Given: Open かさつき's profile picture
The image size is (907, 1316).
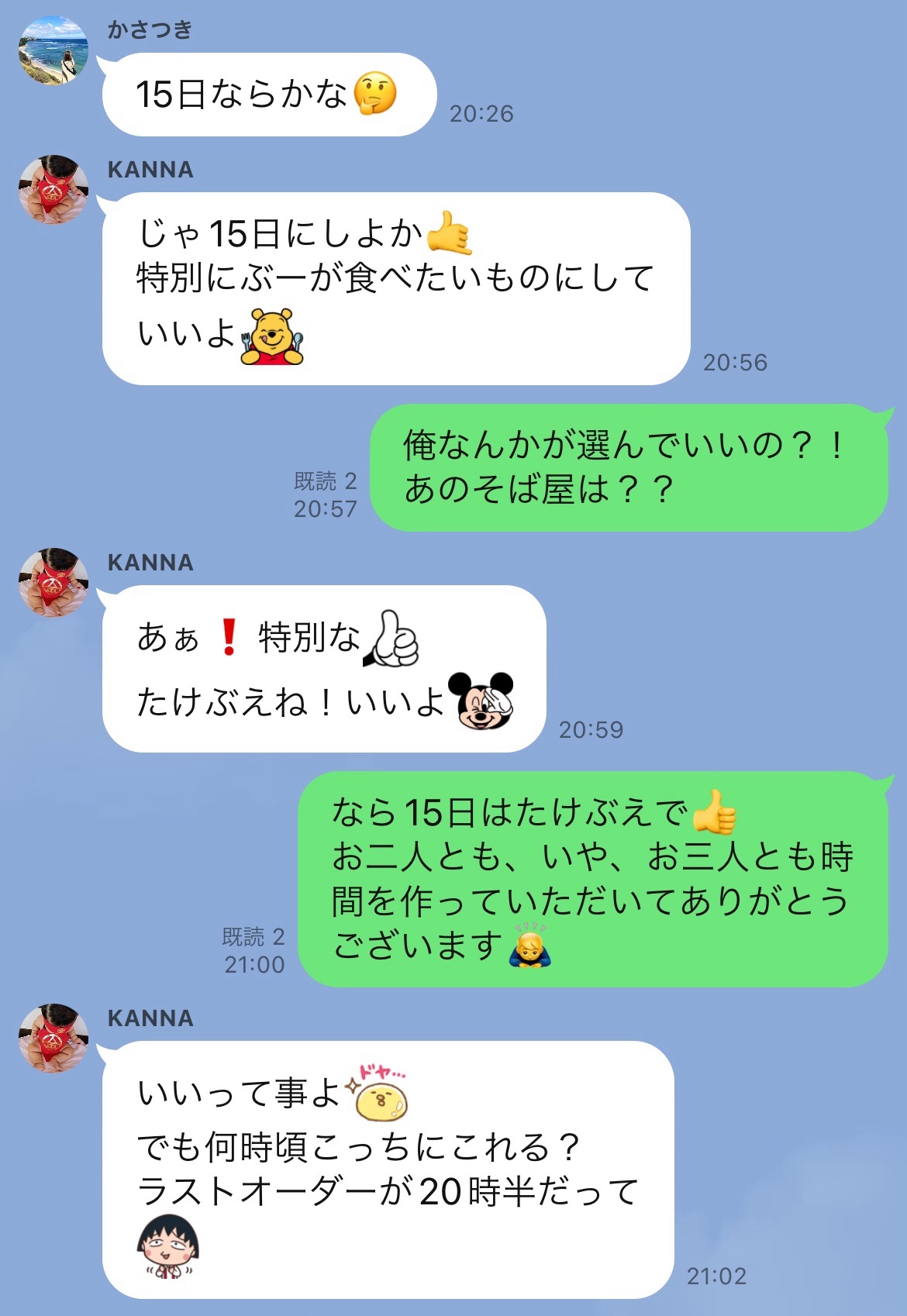Looking at the screenshot, I should [x=53, y=50].
